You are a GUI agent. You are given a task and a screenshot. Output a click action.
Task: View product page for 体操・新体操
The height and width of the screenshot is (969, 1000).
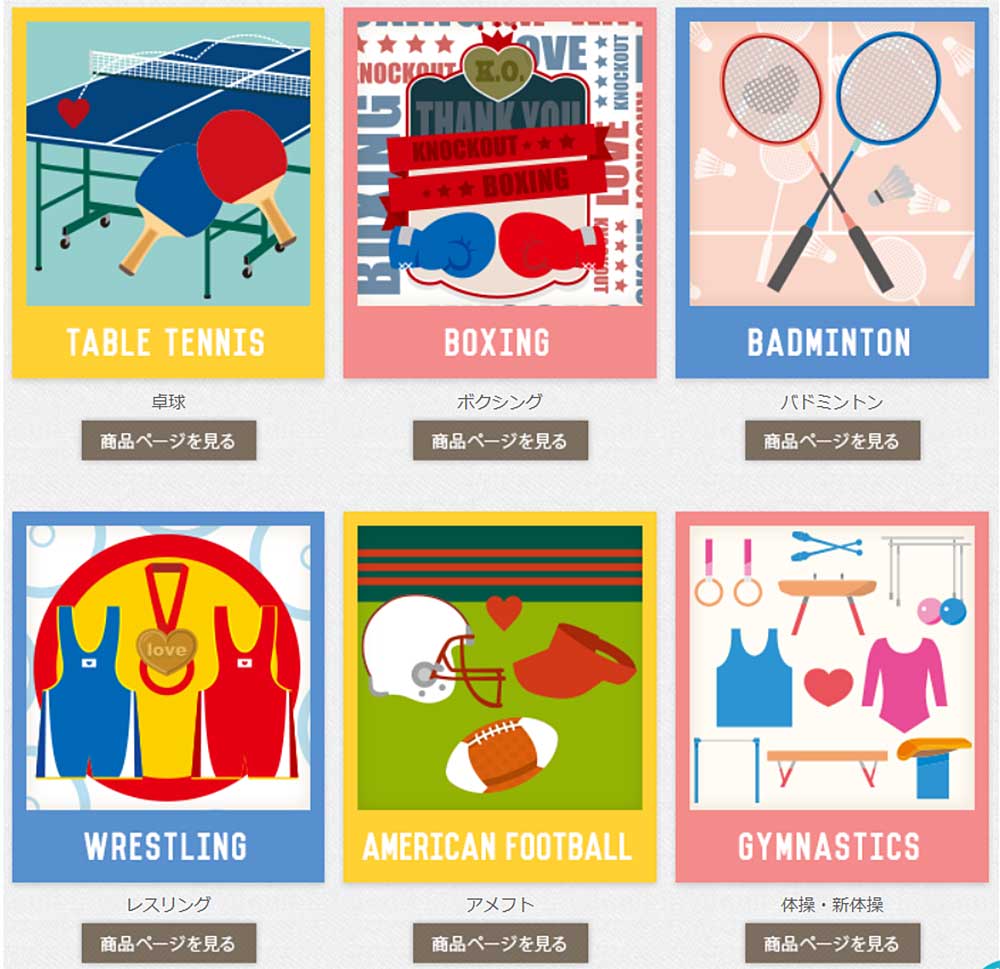[x=831, y=943]
